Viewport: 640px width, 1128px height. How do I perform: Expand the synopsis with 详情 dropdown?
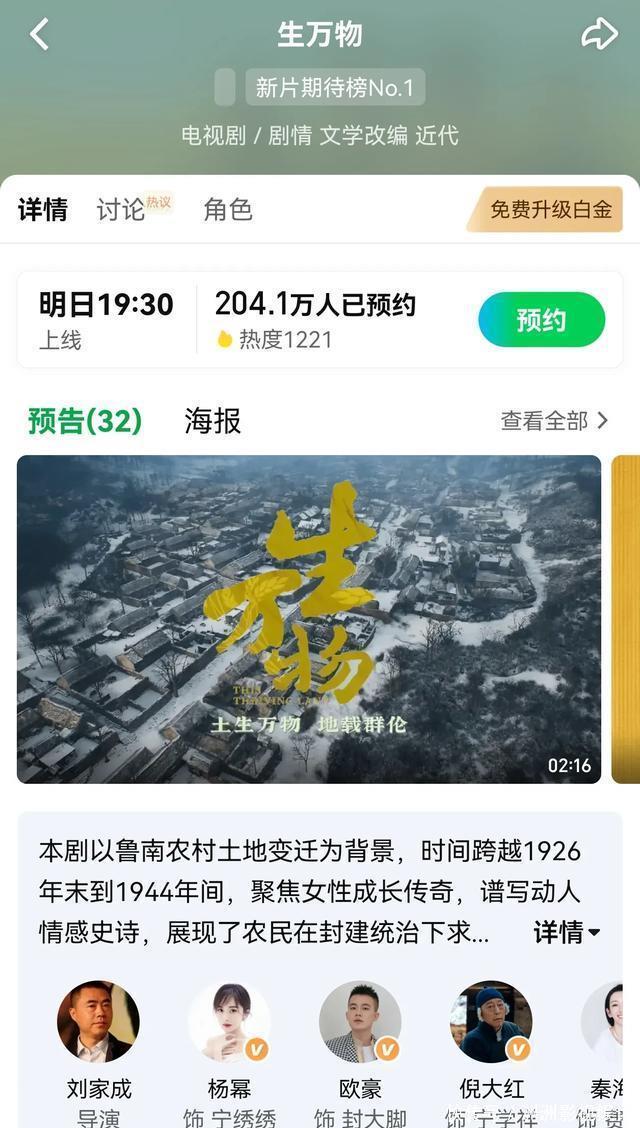pyautogui.click(x=566, y=932)
